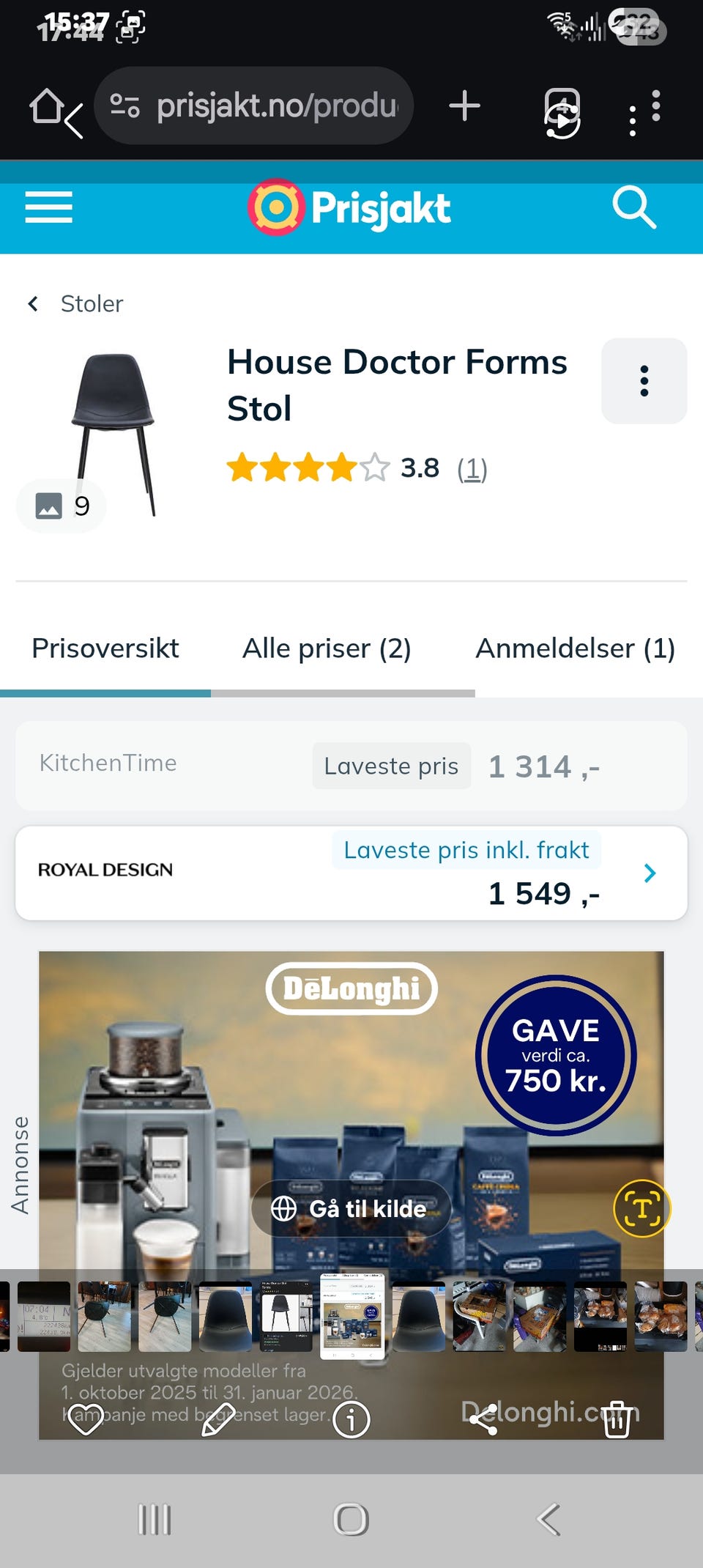Click the Gå til kilde button
The width and height of the screenshot is (703, 1568).
coord(350,1208)
